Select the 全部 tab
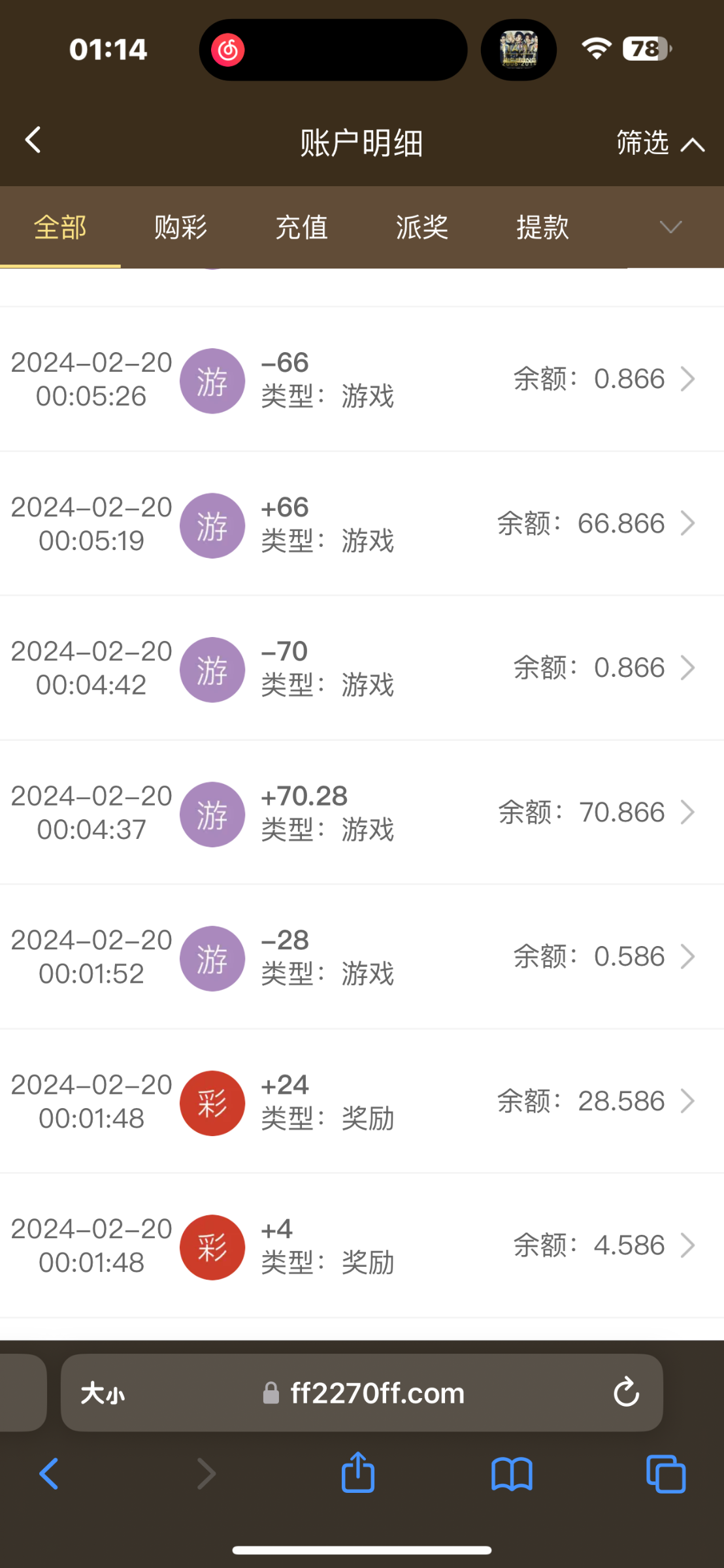Image resolution: width=724 pixels, height=1568 pixels. (60, 227)
